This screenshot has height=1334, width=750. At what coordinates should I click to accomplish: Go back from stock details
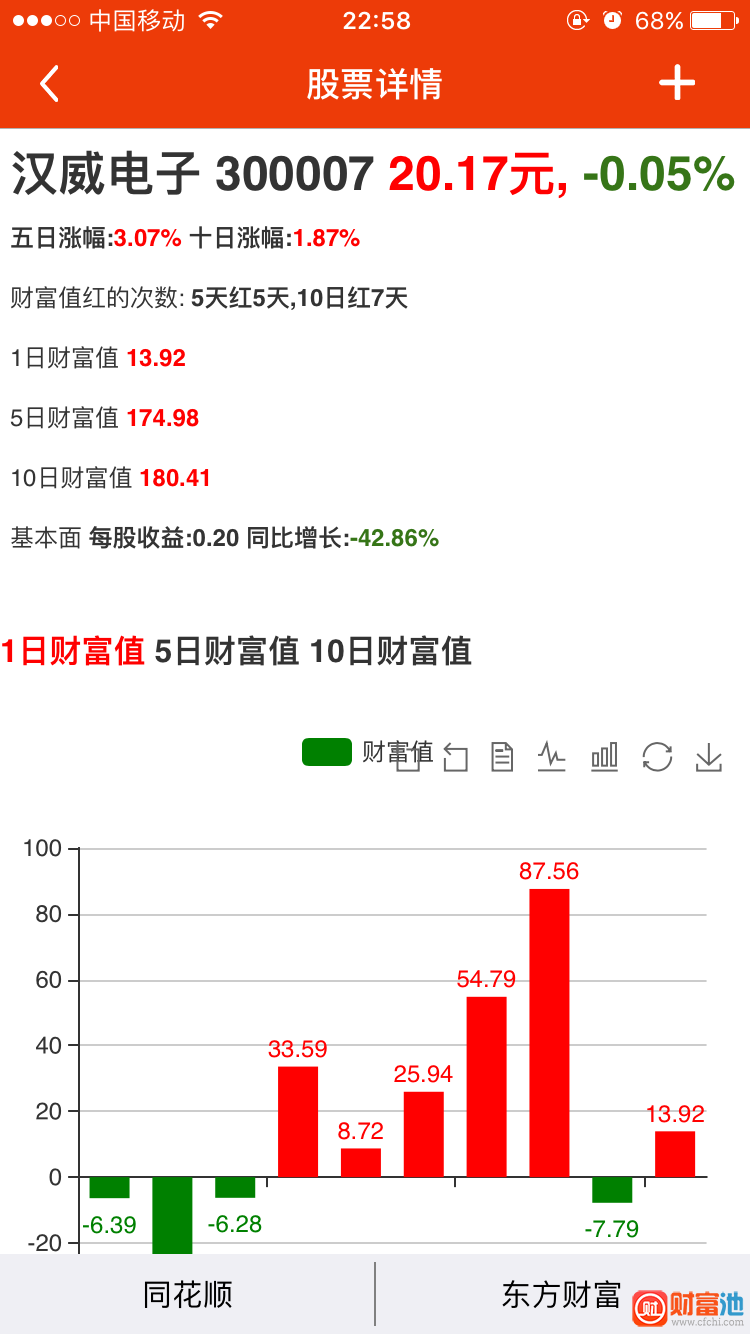coord(49,84)
